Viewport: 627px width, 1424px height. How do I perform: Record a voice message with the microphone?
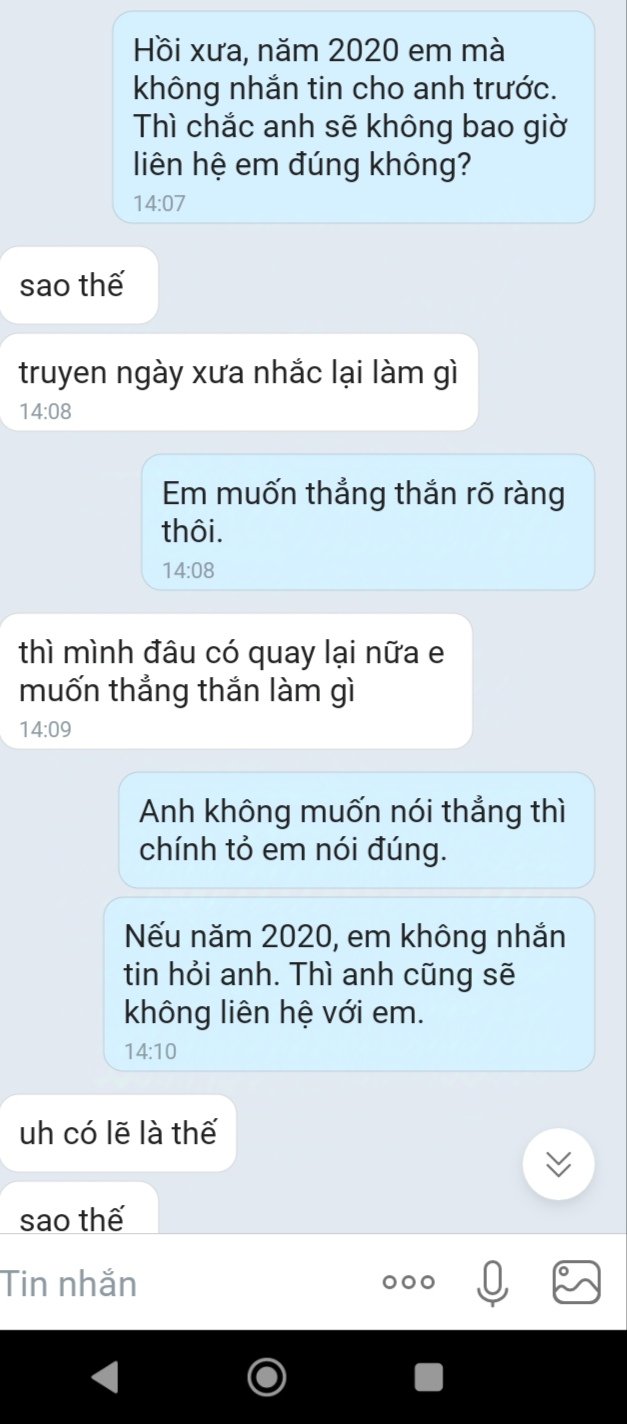coord(491,1283)
